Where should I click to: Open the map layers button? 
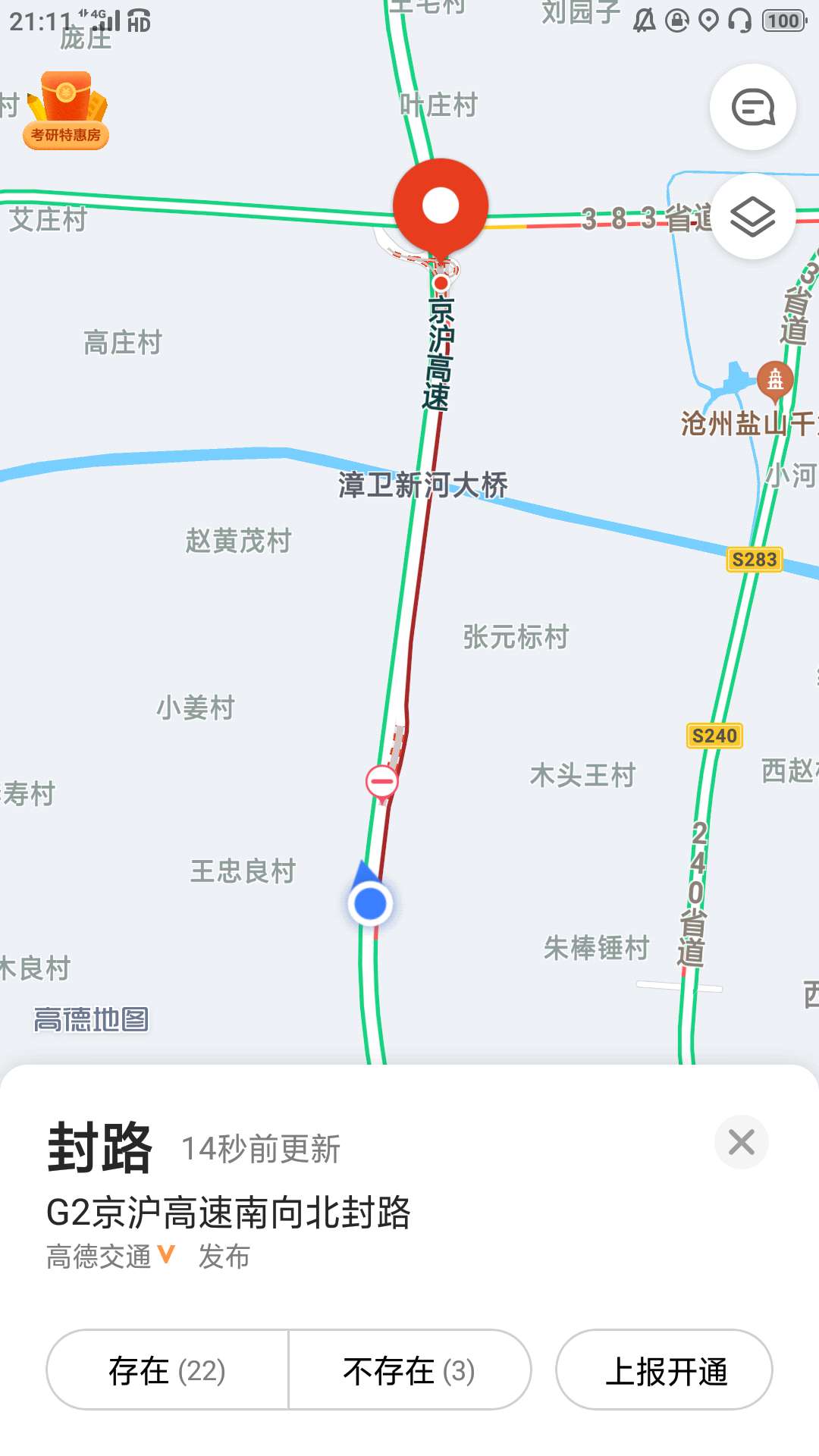752,217
